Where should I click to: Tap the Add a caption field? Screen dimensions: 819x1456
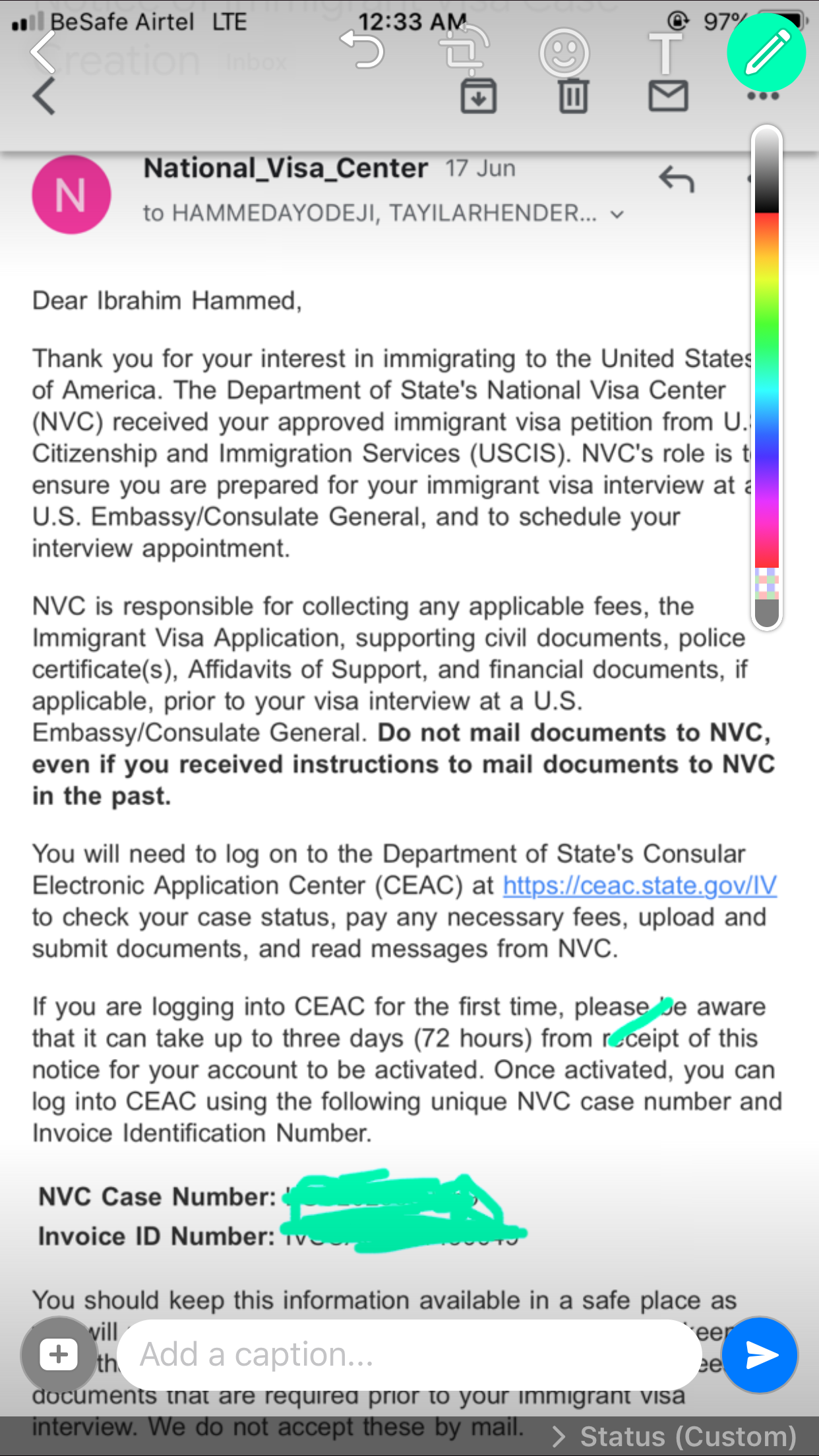point(409,1354)
